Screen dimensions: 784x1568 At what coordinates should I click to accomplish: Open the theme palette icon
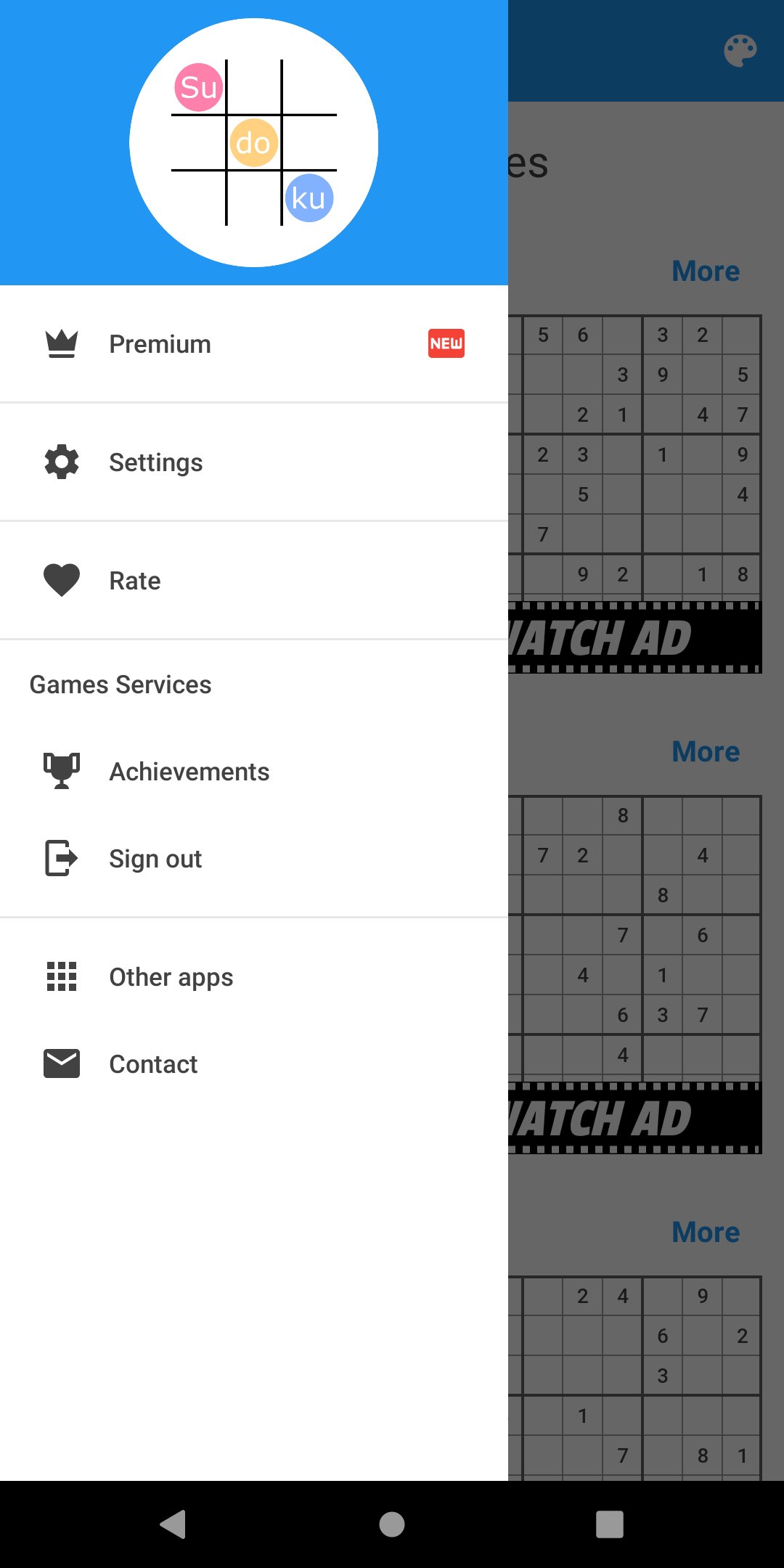(740, 51)
